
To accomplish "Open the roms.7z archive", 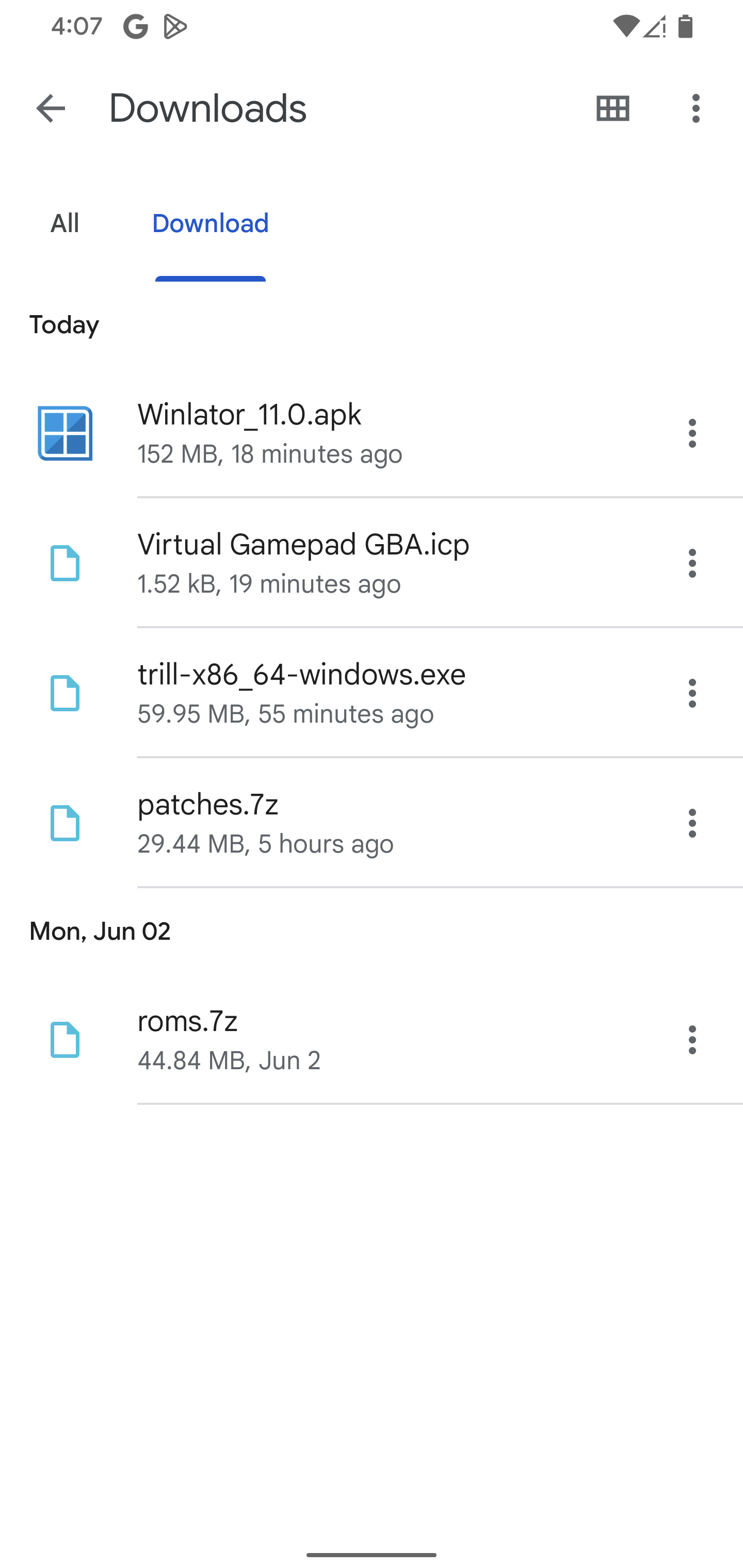I will 304,1040.
